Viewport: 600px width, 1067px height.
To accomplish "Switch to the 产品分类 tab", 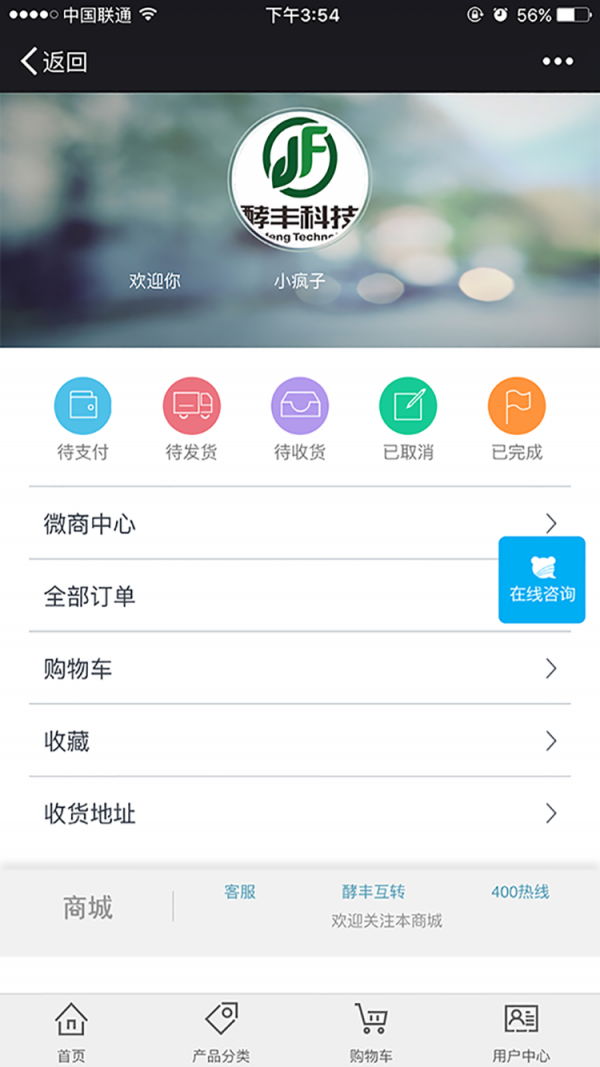I will 221,1031.
